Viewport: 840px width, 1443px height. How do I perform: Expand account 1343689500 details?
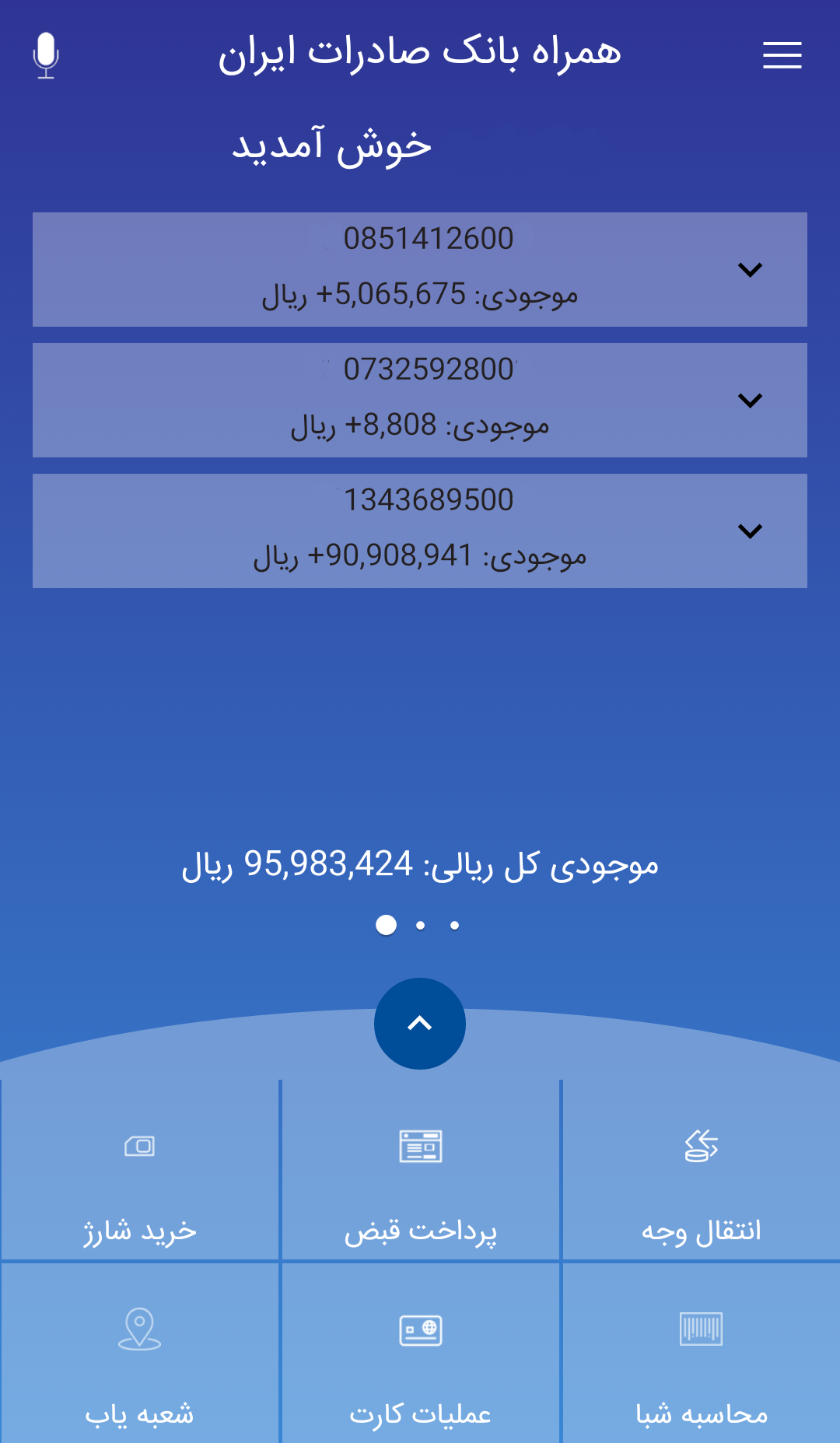click(x=750, y=531)
